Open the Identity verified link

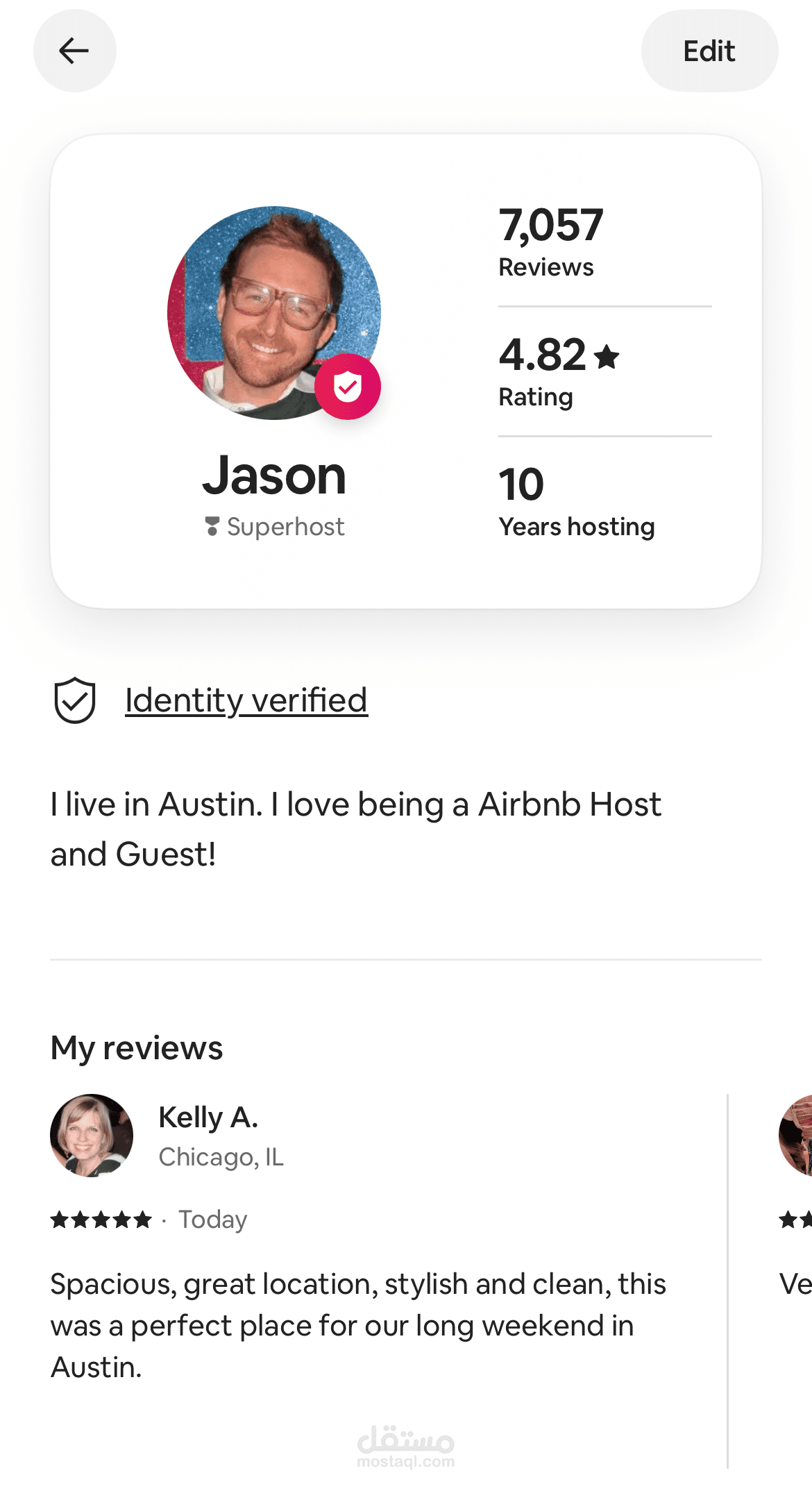tap(246, 700)
